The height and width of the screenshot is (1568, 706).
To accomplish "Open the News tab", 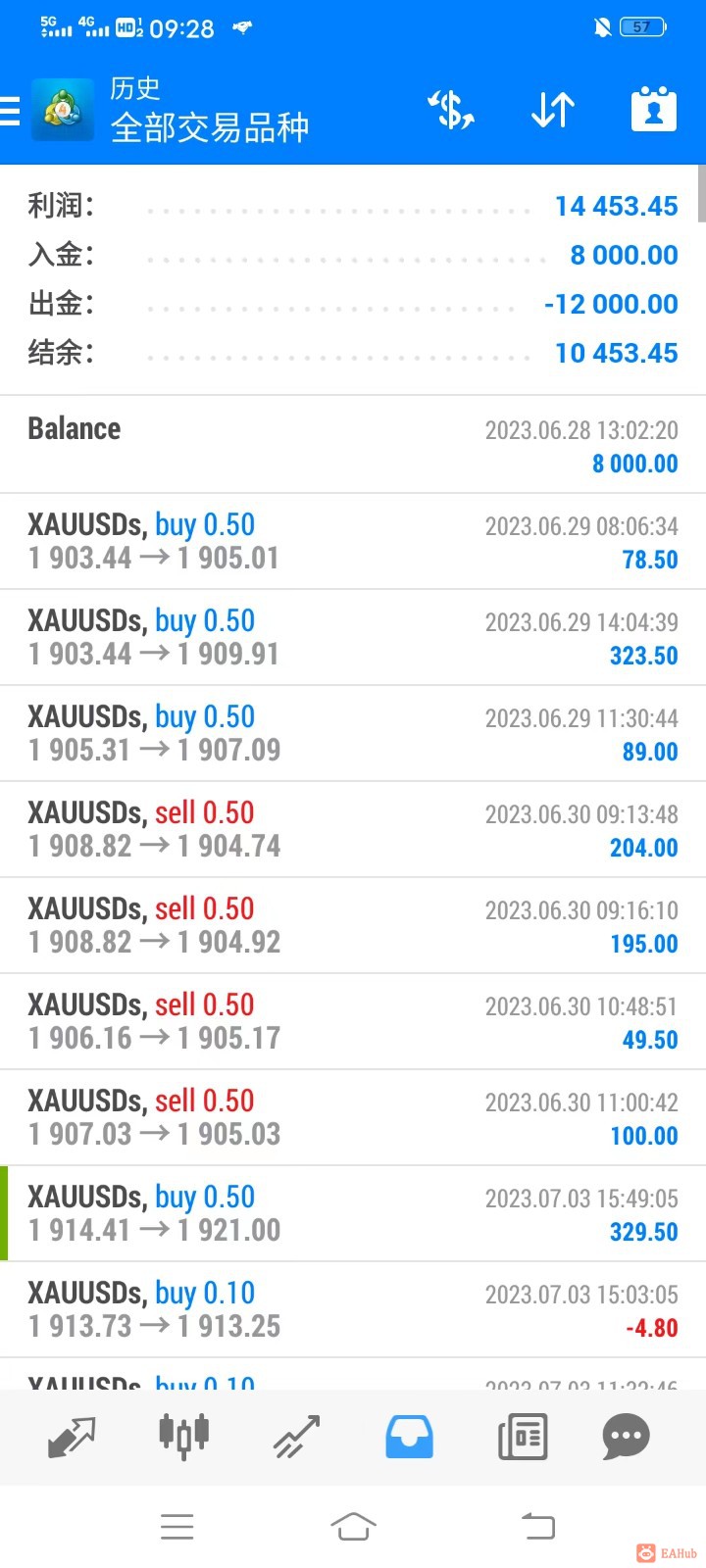I will pos(522,1437).
